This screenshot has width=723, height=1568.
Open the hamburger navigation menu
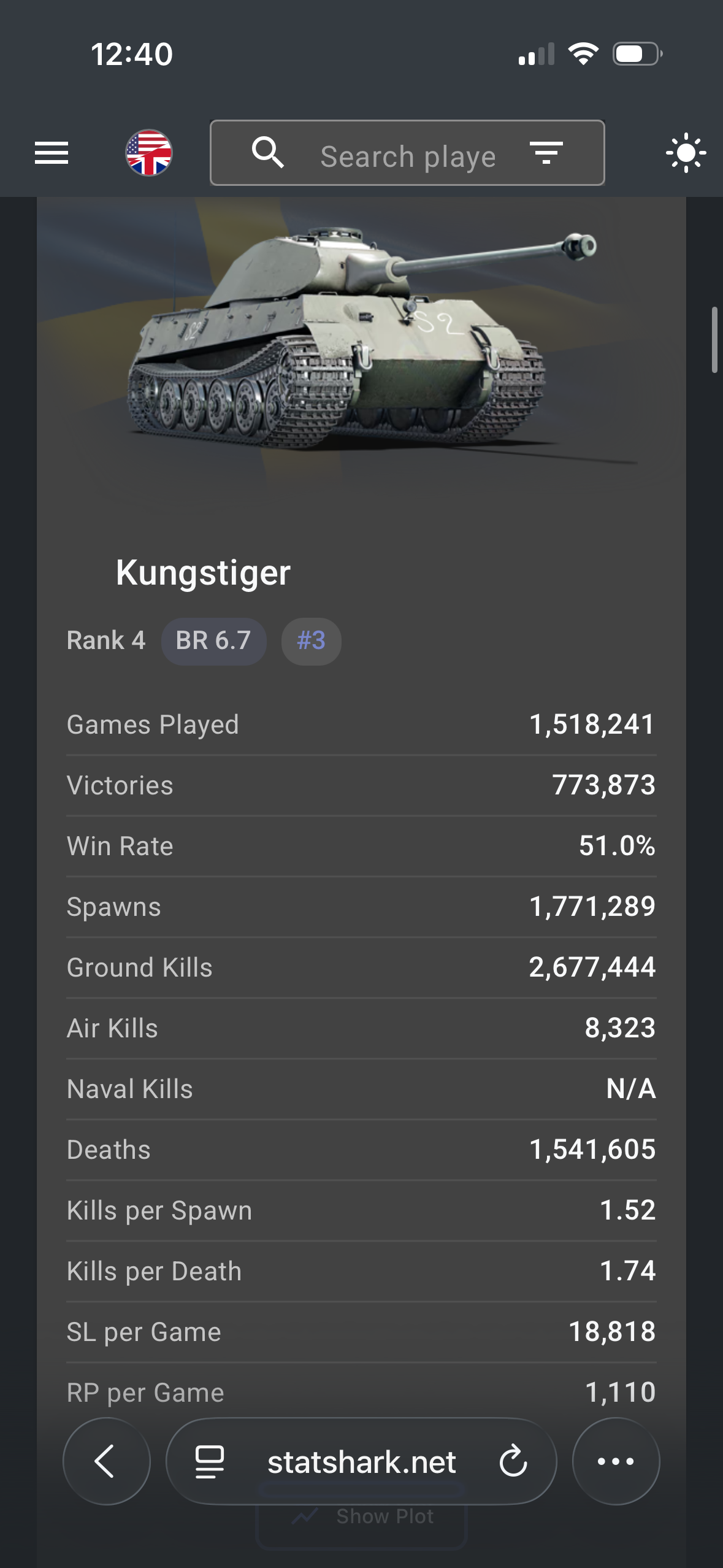tap(52, 153)
